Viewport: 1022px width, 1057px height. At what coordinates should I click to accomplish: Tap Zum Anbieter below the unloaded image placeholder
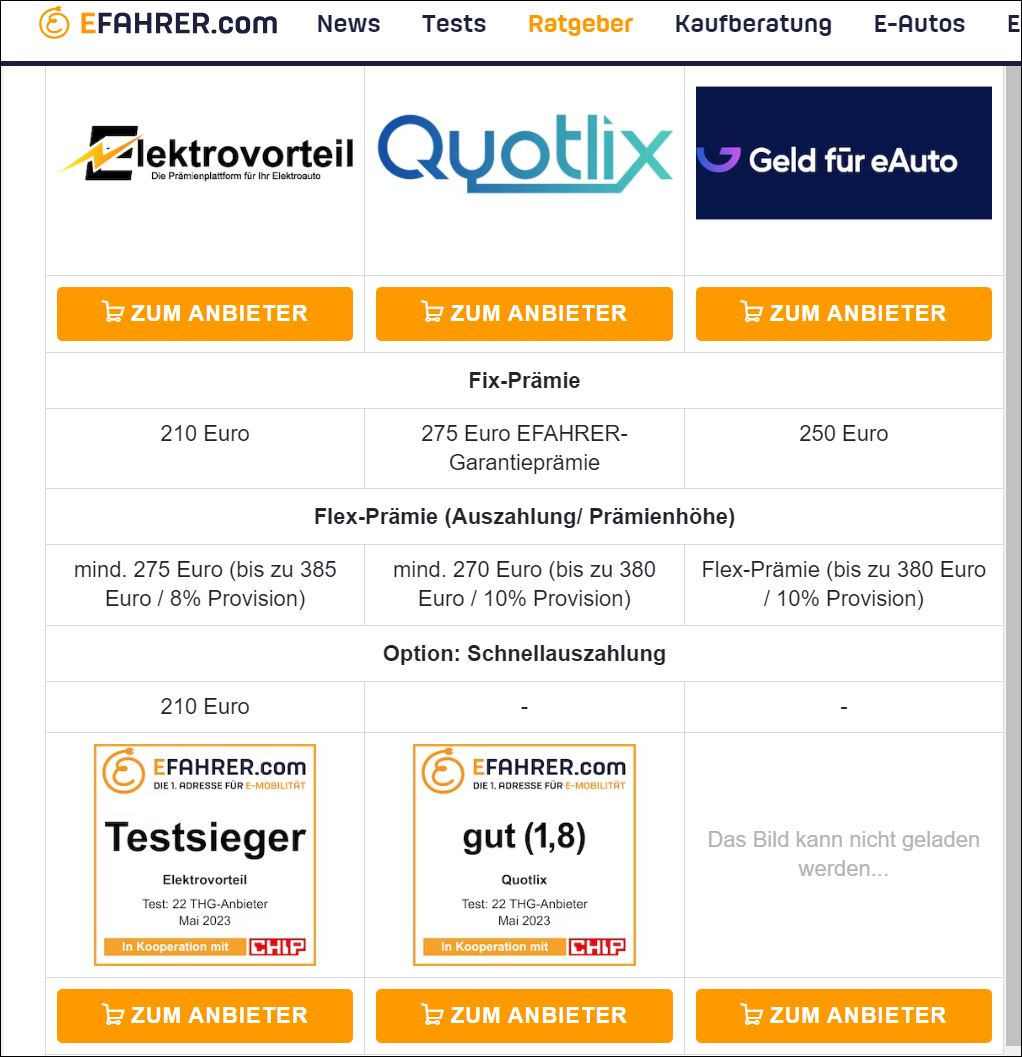843,1016
